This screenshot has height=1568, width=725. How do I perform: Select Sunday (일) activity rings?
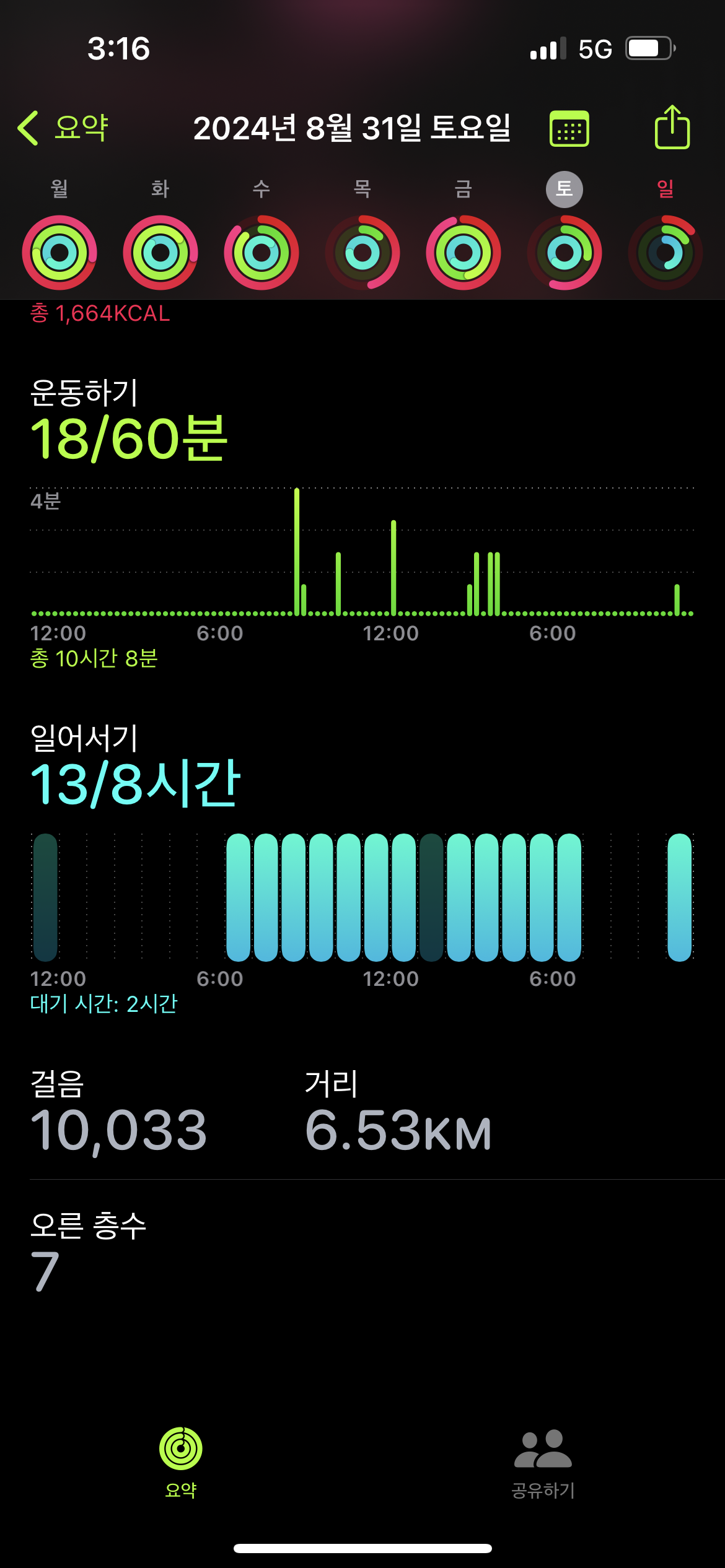click(x=666, y=252)
